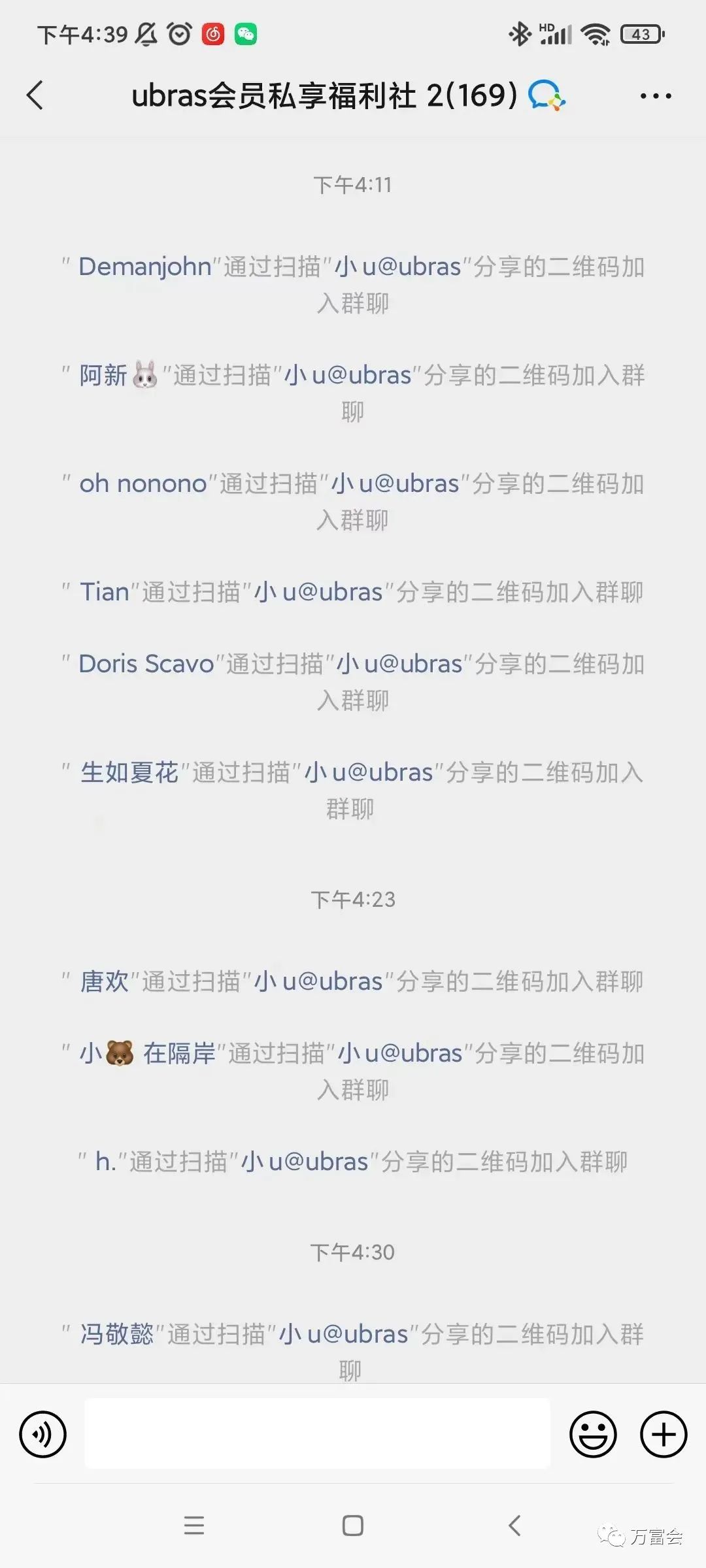
Task: Open the recent apps menu button
Action: pos(194,1526)
